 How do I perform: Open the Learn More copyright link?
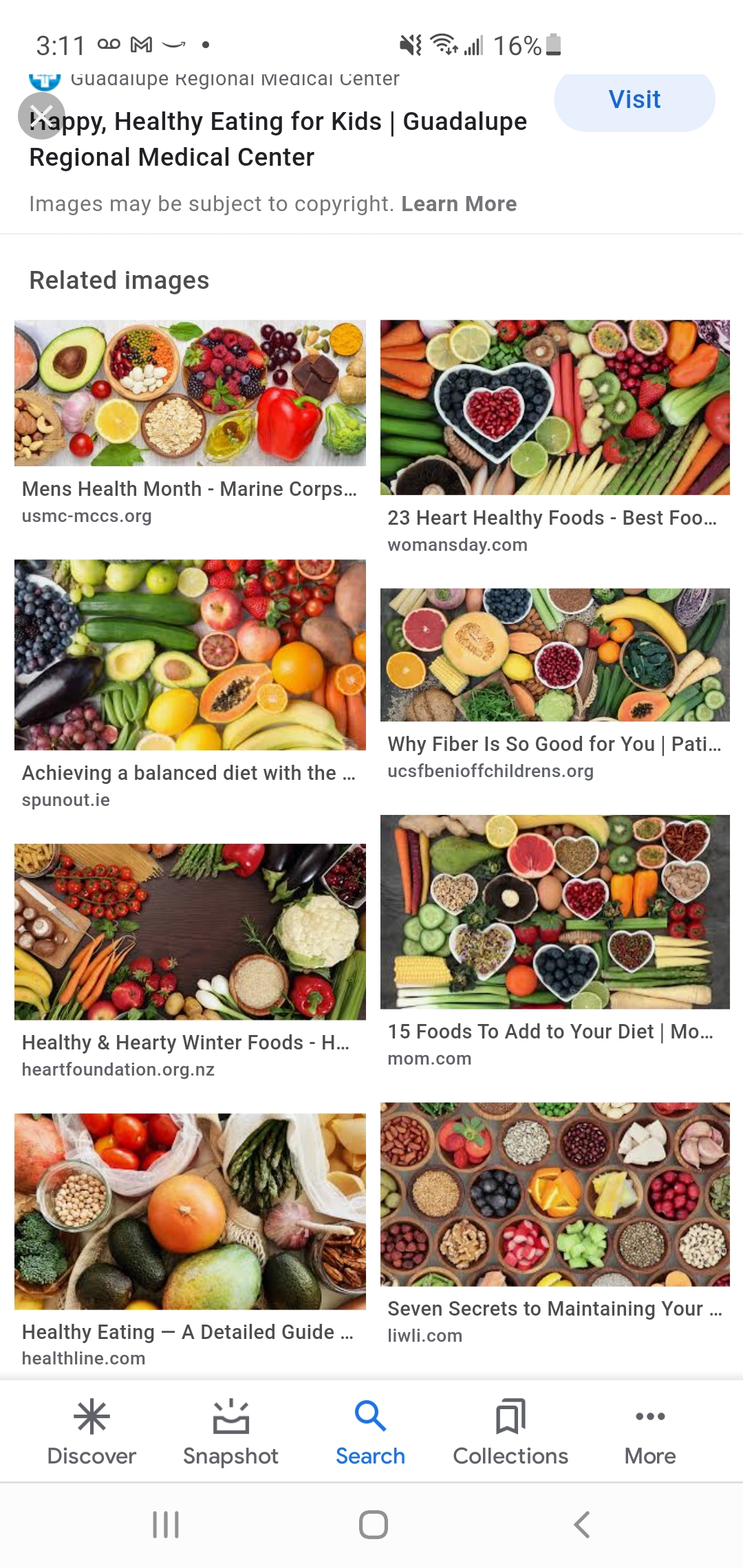coord(458,204)
